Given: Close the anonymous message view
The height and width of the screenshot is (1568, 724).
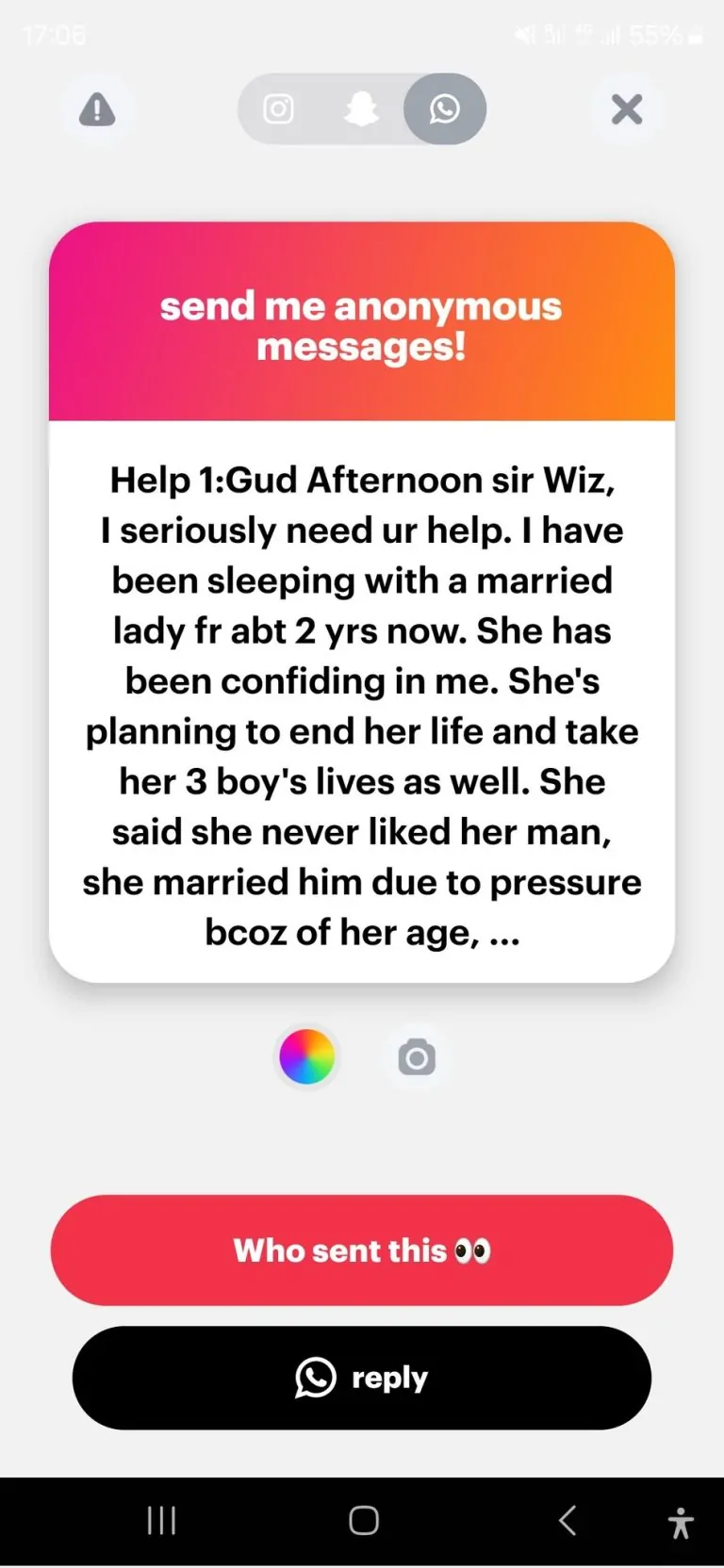Looking at the screenshot, I should tap(626, 109).
